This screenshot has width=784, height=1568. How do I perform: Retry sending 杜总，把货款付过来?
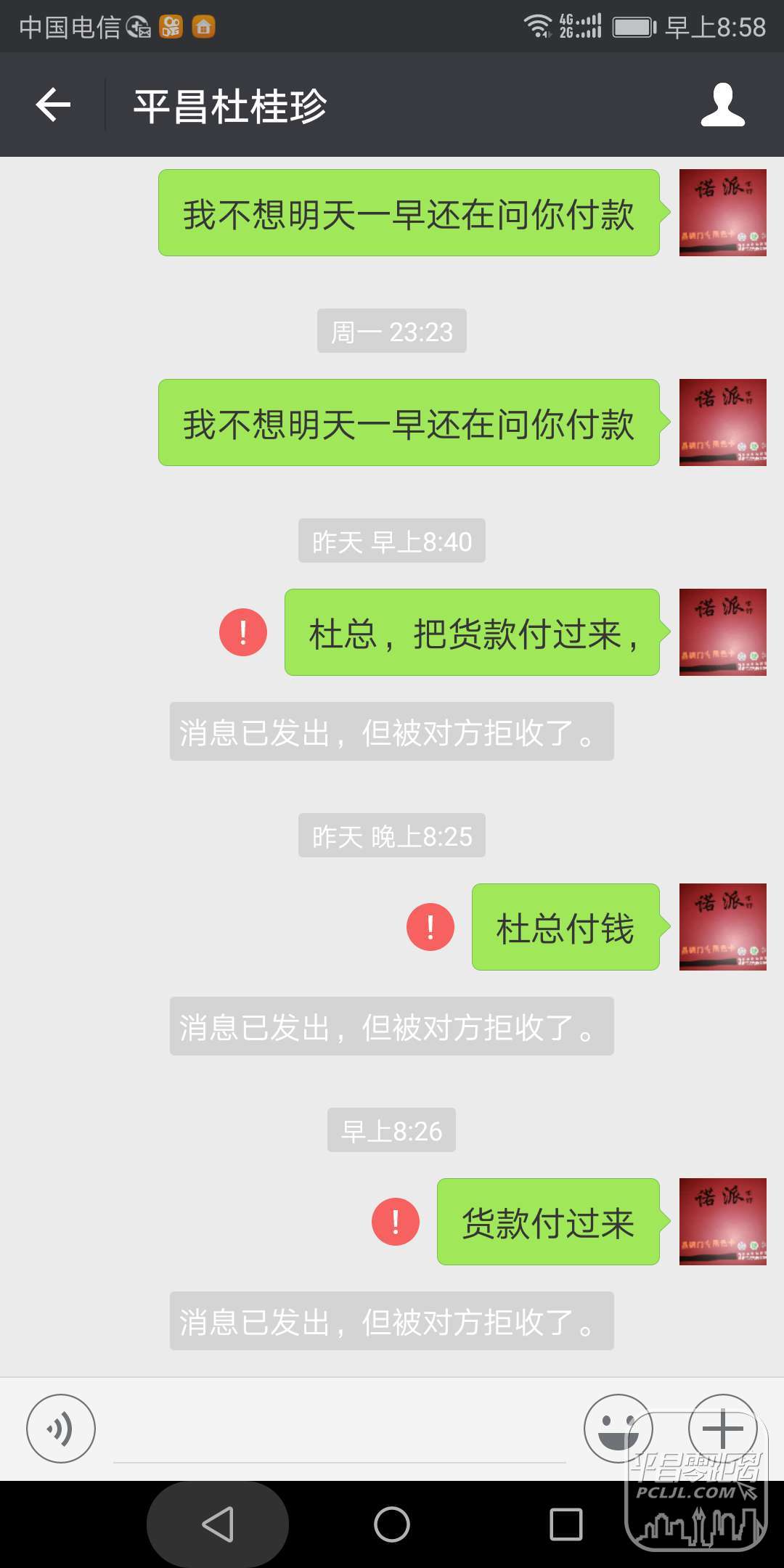click(x=243, y=632)
